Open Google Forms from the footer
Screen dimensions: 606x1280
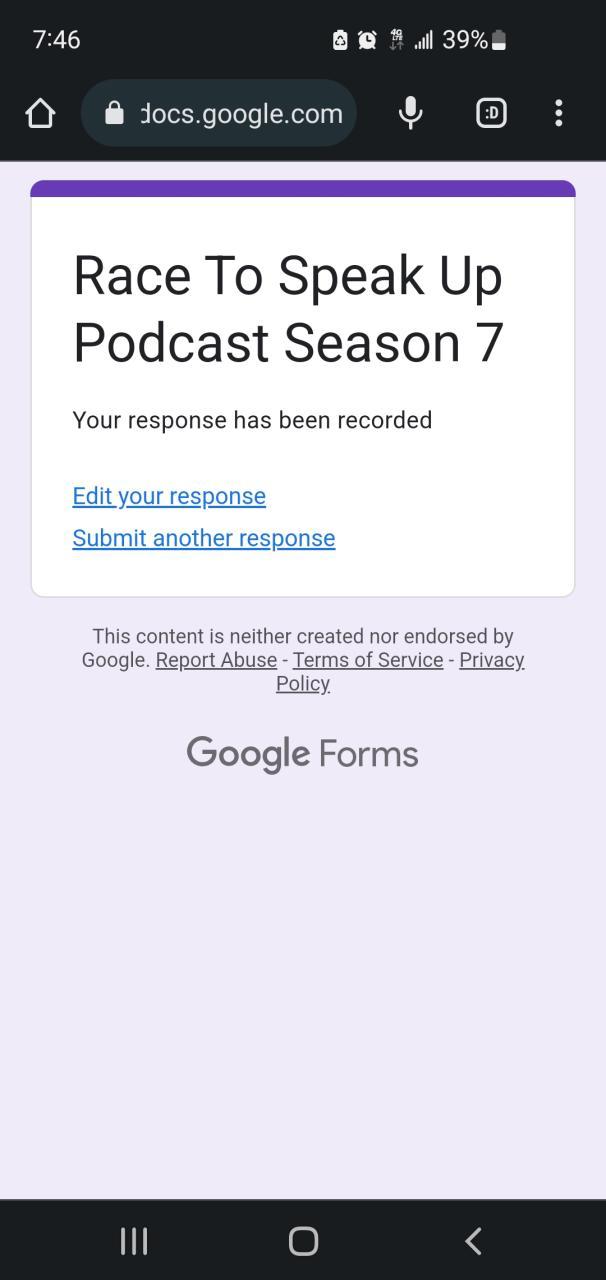tap(302, 754)
